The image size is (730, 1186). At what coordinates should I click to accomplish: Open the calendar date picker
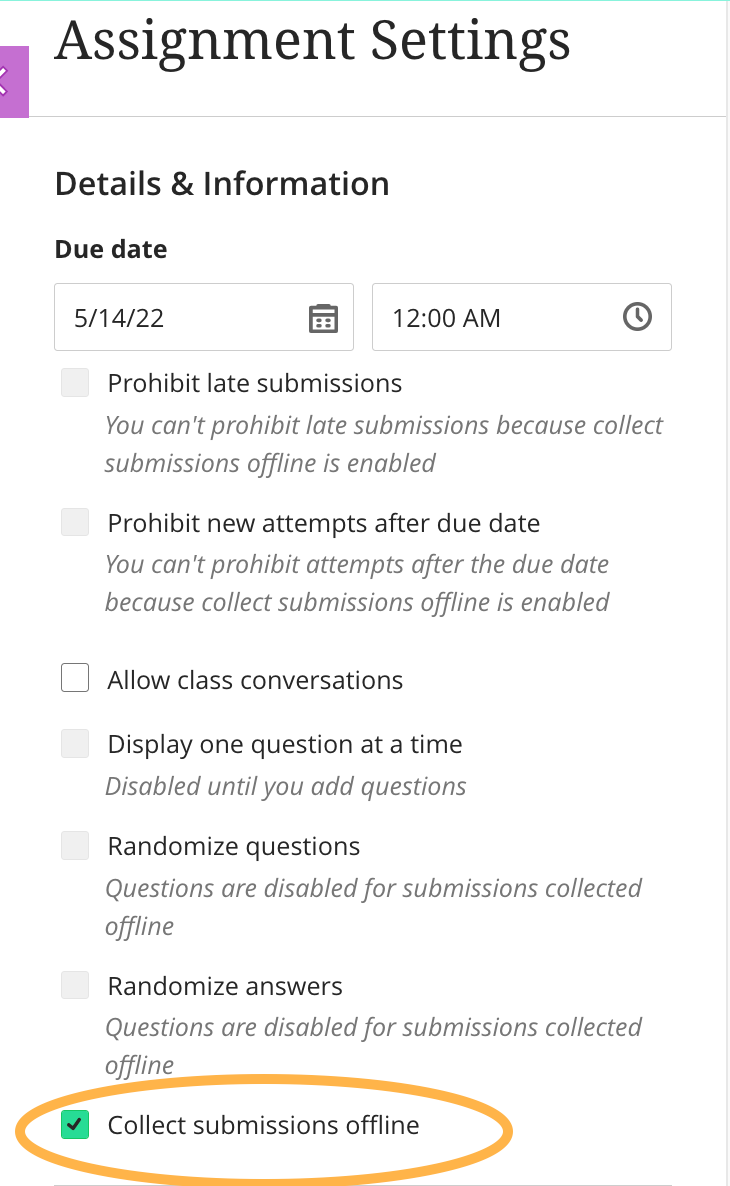[325, 317]
